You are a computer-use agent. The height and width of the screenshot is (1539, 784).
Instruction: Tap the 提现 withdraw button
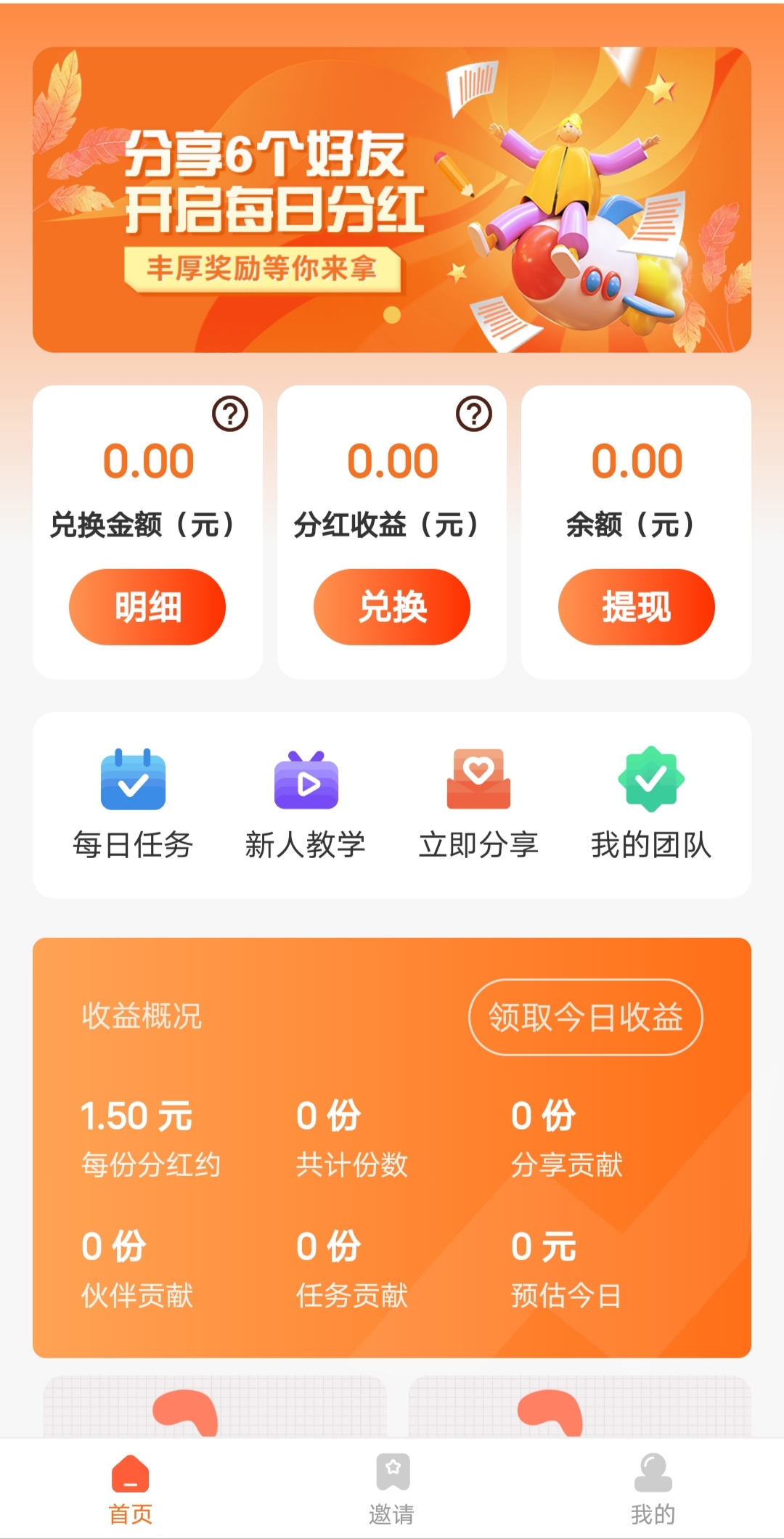(x=634, y=606)
